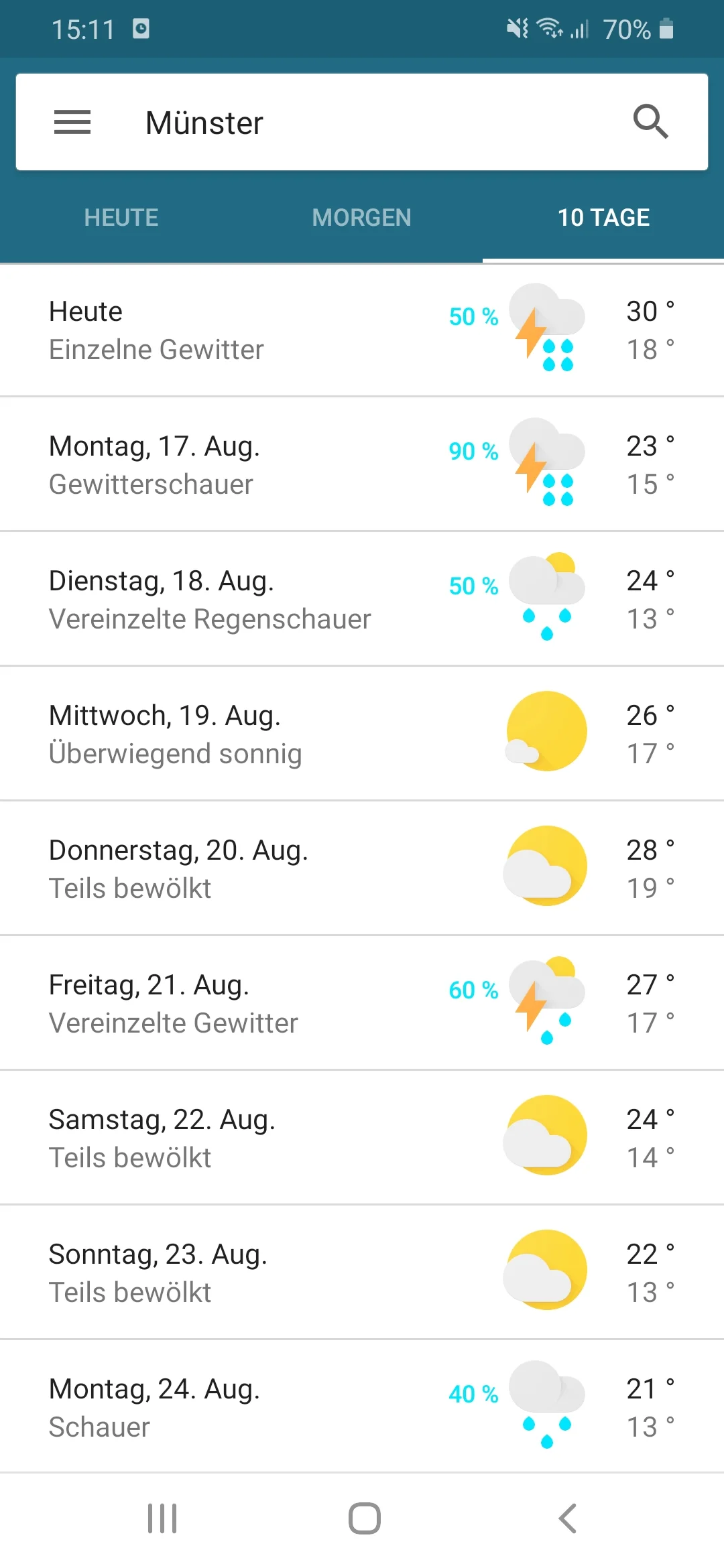The image size is (724, 1568).
Task: View details for Dienstag, 18. Aug.
Action: [x=362, y=599]
